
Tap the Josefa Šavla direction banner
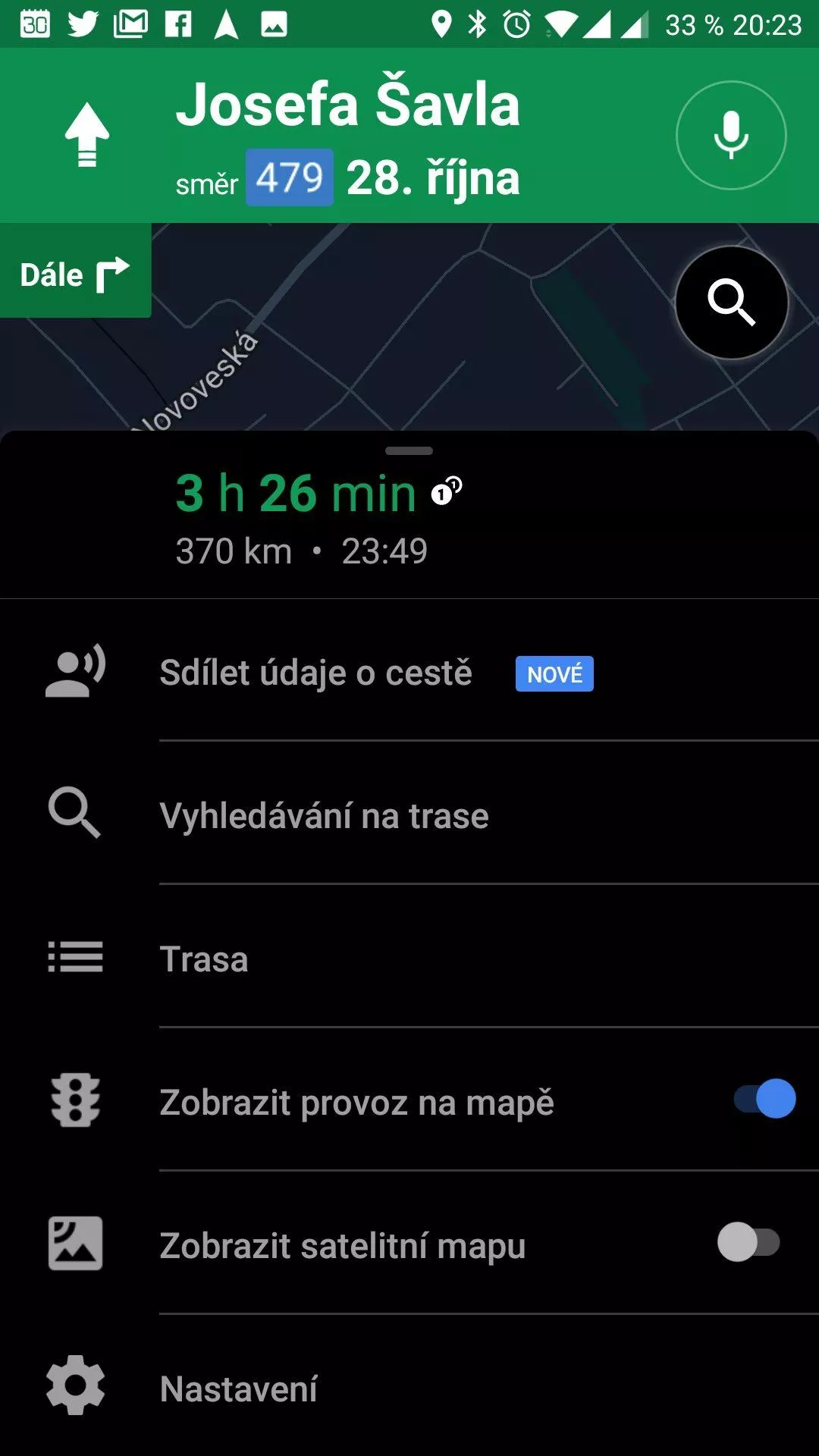coord(347,136)
